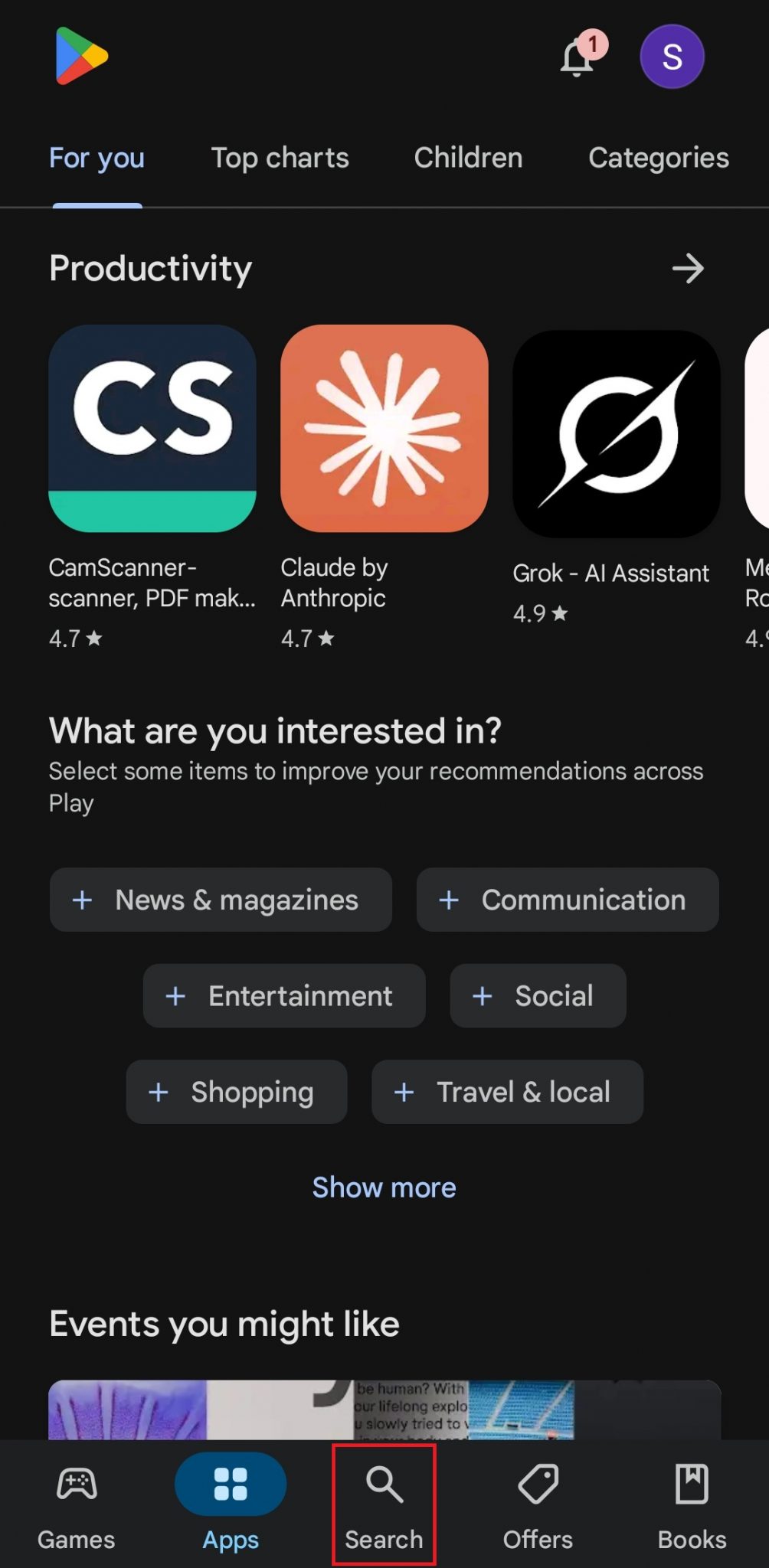Choose the Social interest chip

pyautogui.click(x=538, y=995)
